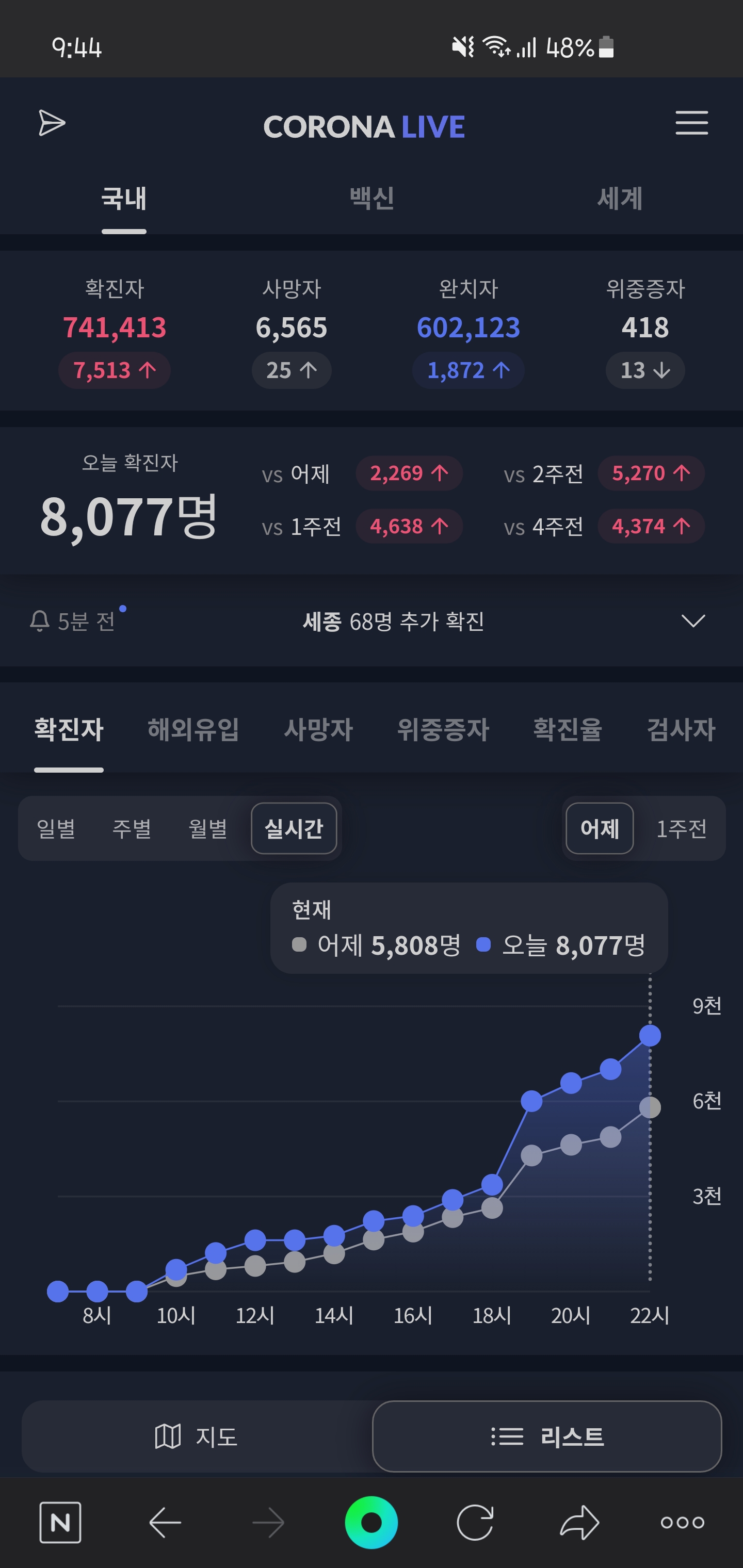
Task: Choose the 일별 view
Action: coord(56,828)
